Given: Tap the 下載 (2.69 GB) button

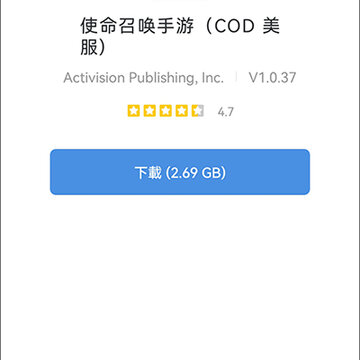Looking at the screenshot, I should (x=180, y=172).
